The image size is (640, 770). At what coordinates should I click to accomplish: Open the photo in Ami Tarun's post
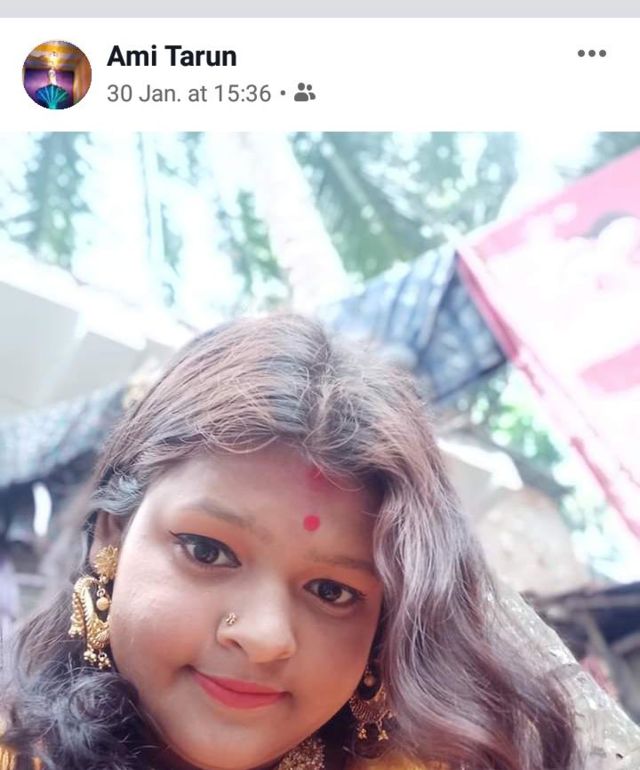(320, 450)
